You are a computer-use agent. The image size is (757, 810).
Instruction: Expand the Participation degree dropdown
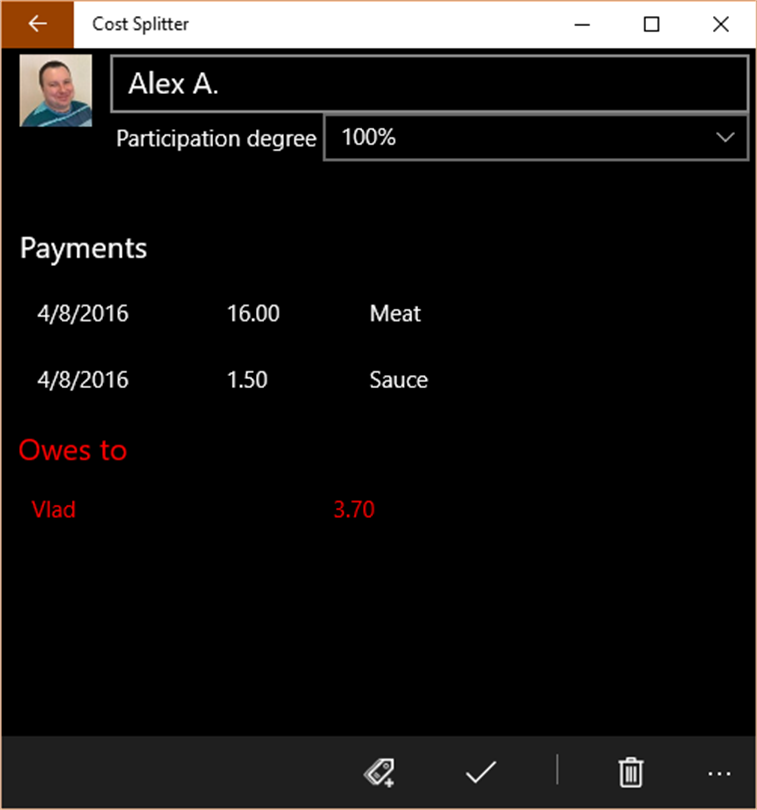pos(535,138)
